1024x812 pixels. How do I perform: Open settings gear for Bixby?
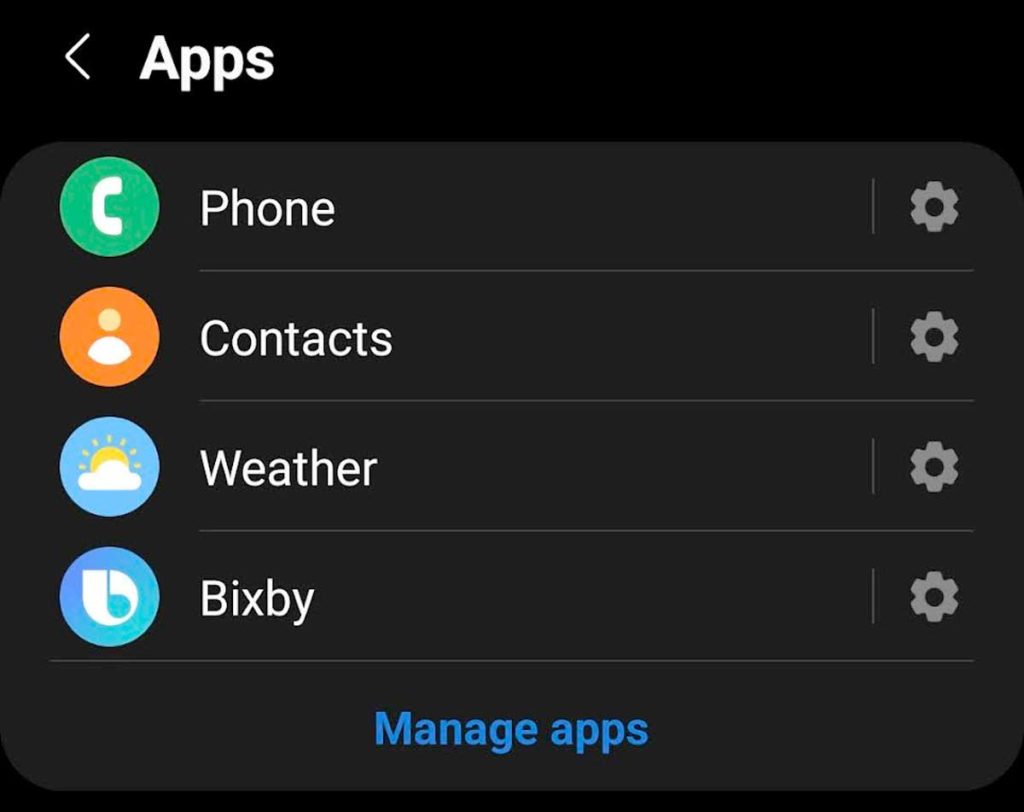(934, 597)
